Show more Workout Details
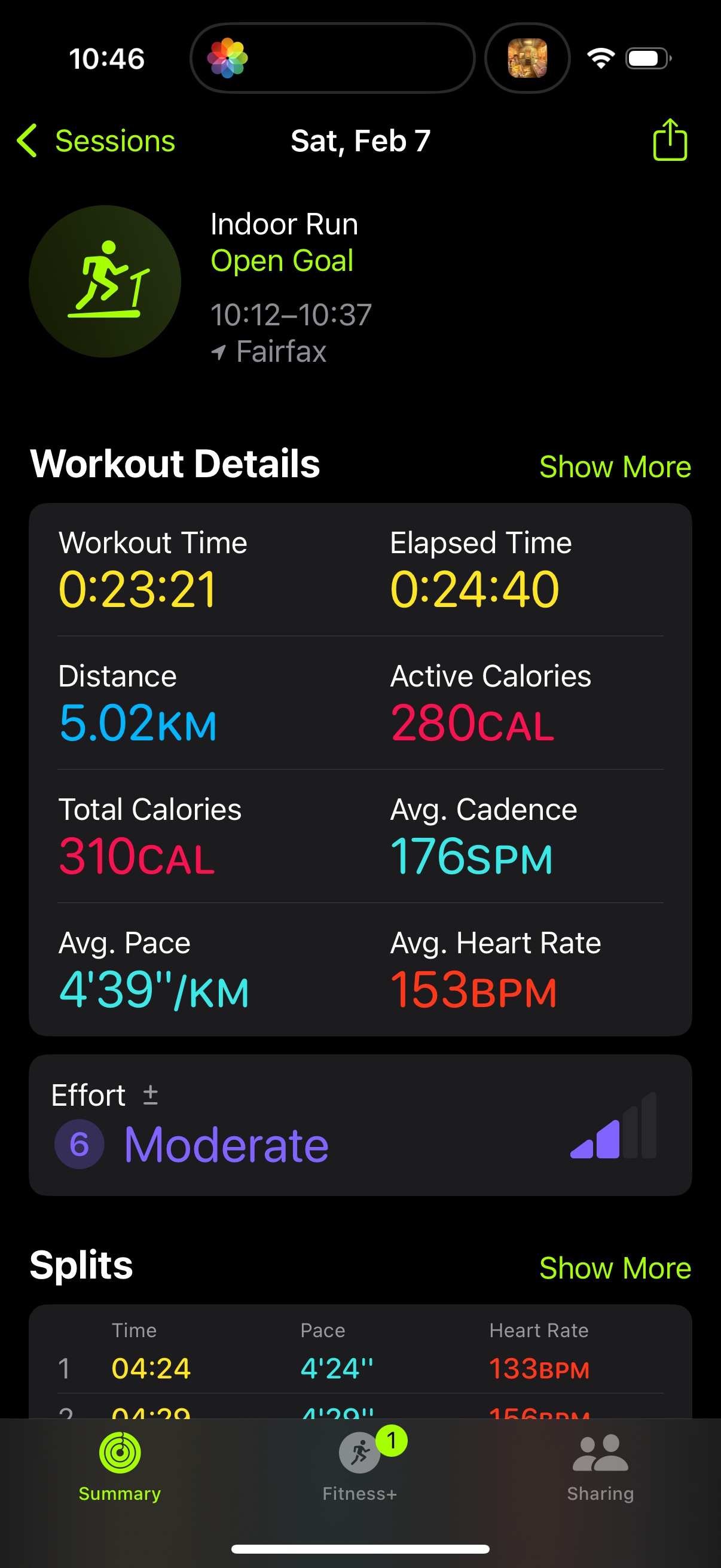The image size is (721, 1568). pos(615,467)
